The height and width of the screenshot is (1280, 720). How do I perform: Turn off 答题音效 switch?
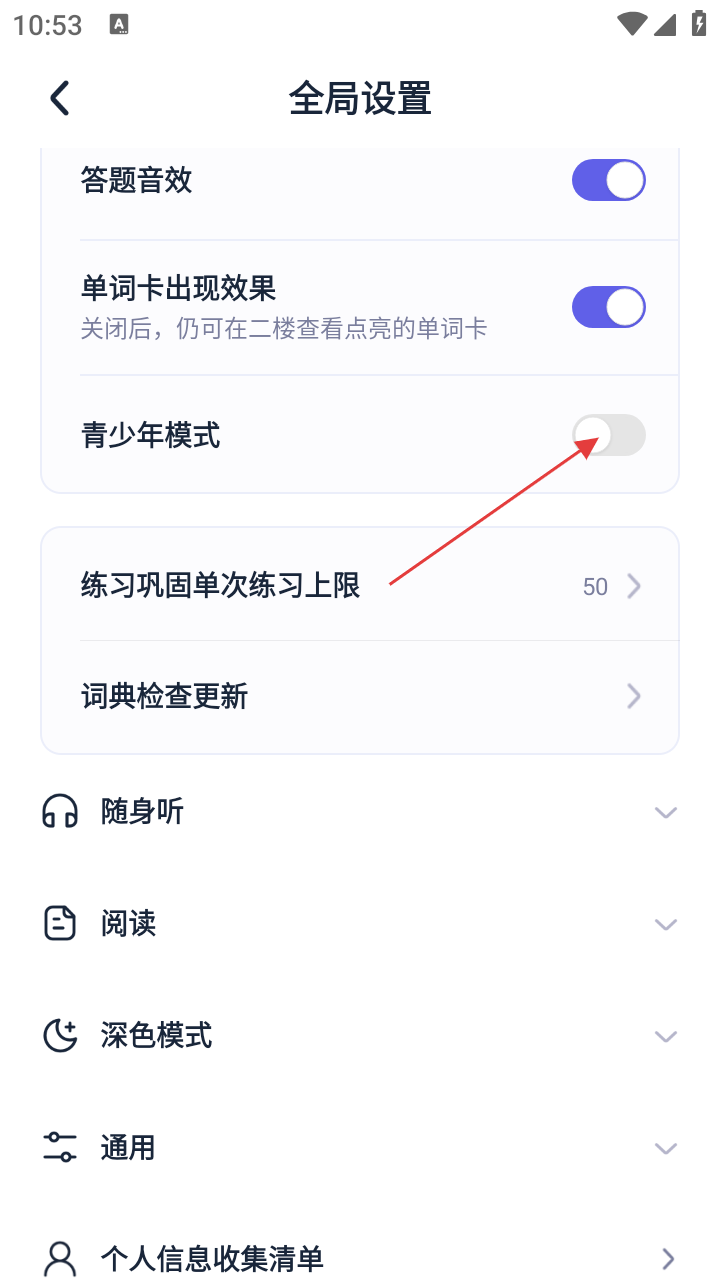tap(608, 181)
